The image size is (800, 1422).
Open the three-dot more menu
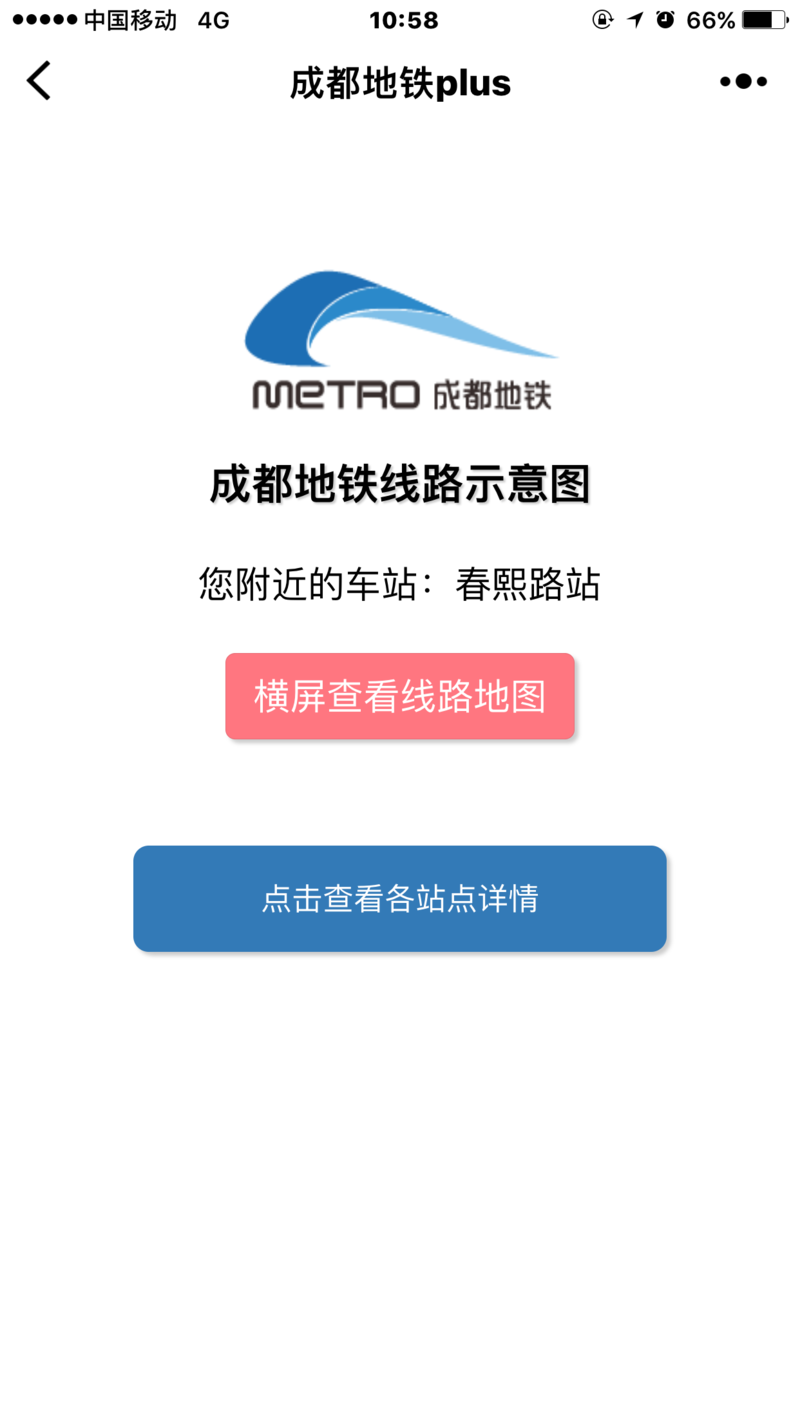pyautogui.click(x=743, y=82)
